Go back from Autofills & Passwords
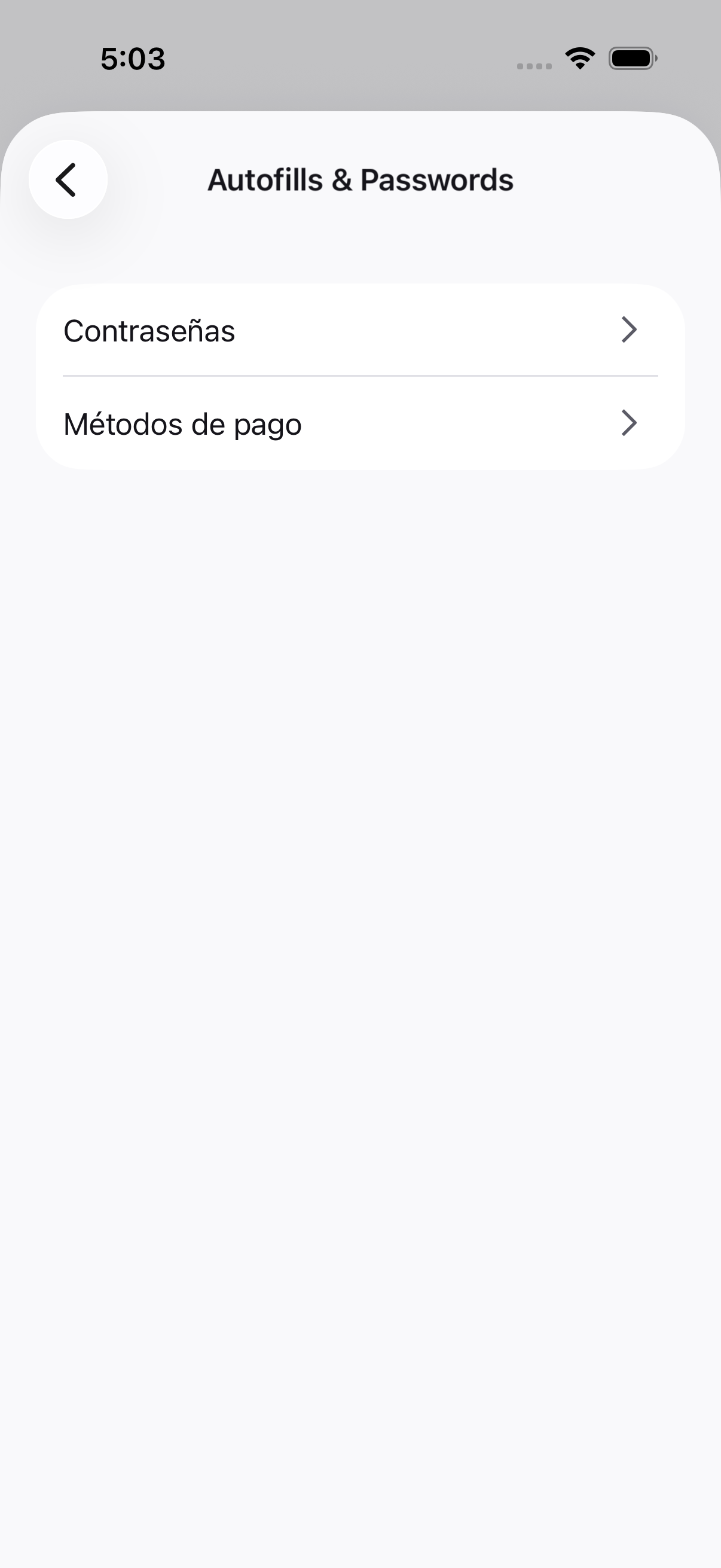 click(68, 179)
